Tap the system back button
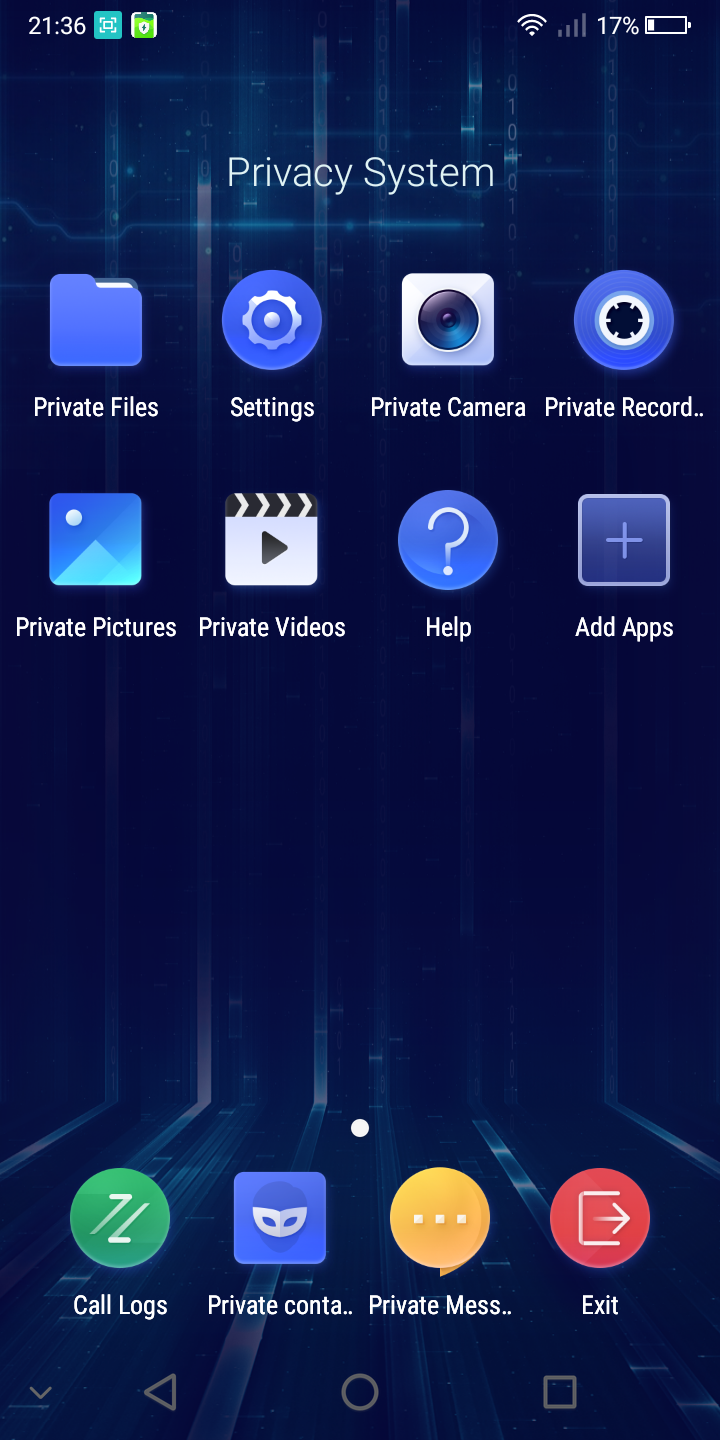The height and width of the screenshot is (1440, 720). click(160, 1392)
